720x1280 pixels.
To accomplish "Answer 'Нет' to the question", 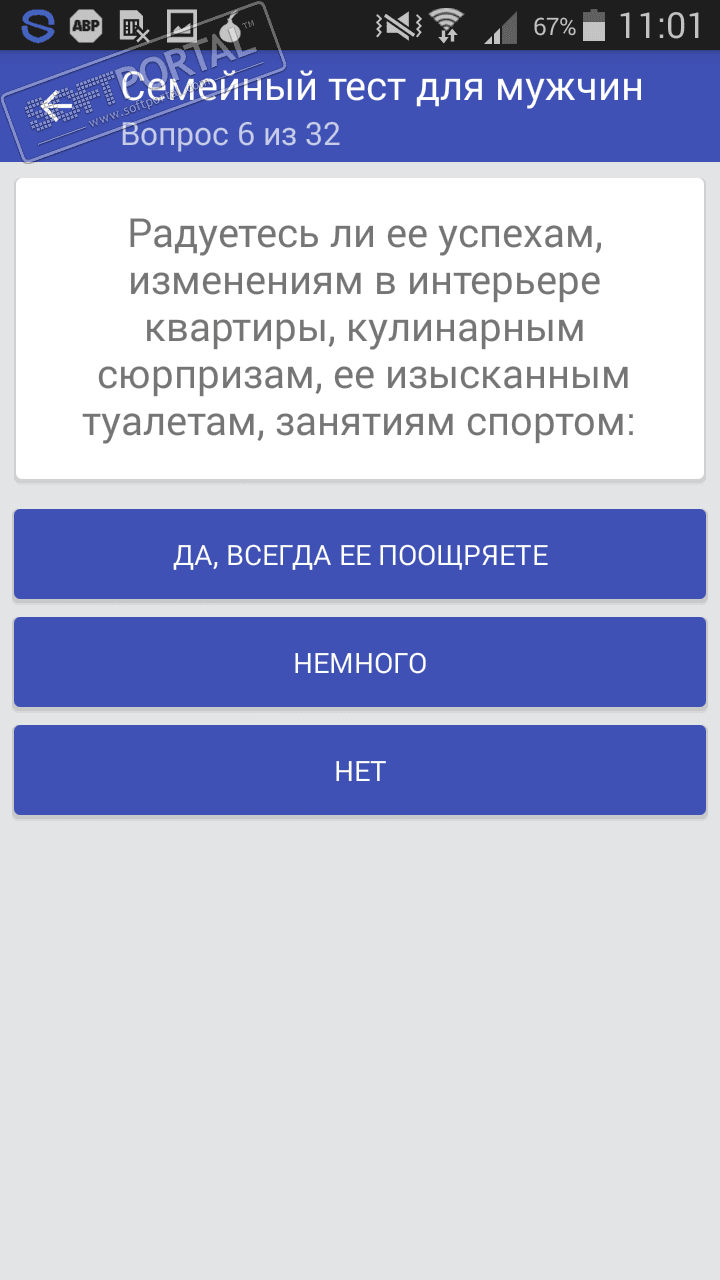I will tap(360, 771).
